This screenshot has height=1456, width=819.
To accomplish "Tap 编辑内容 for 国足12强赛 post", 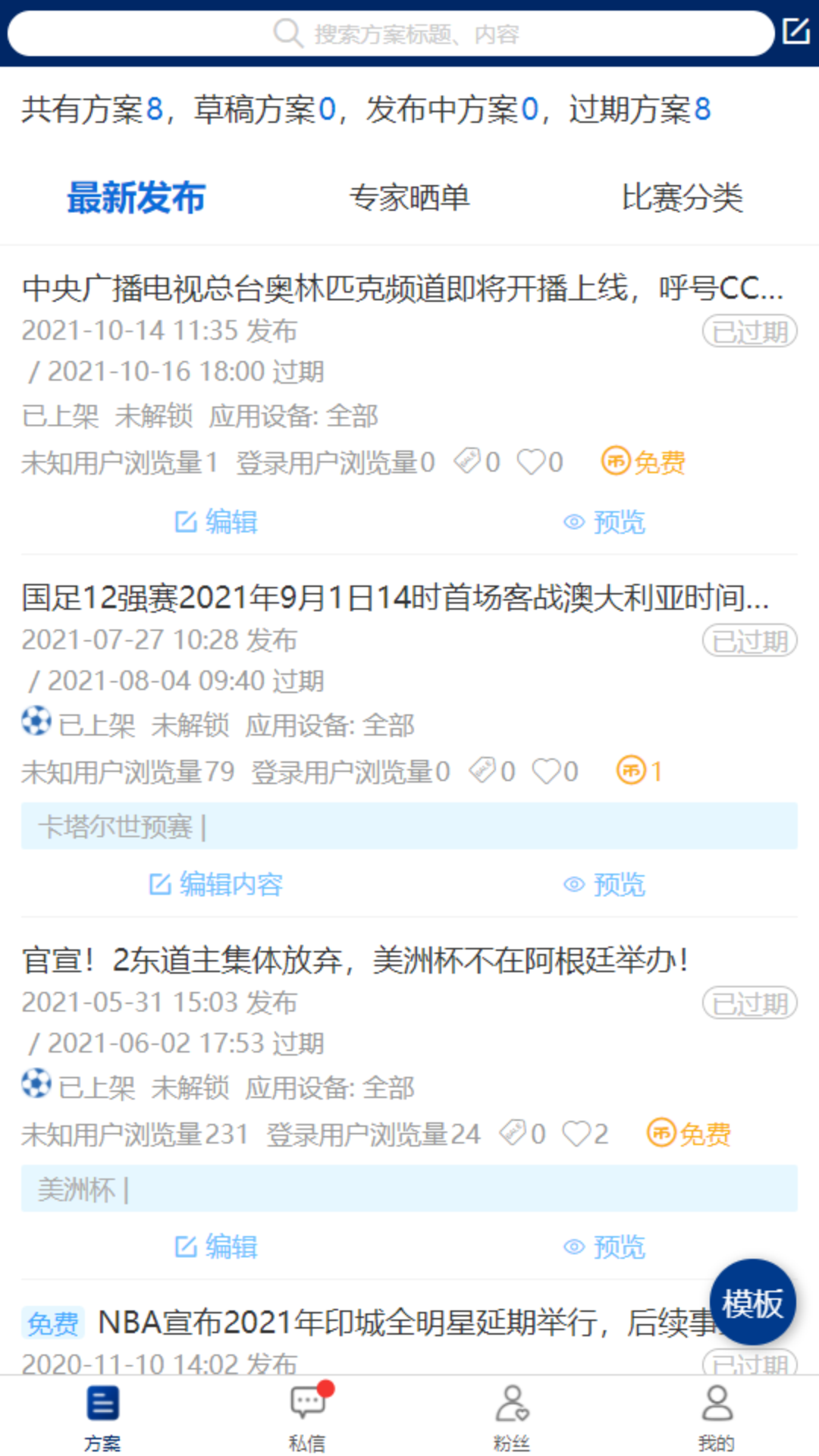I will point(216,884).
